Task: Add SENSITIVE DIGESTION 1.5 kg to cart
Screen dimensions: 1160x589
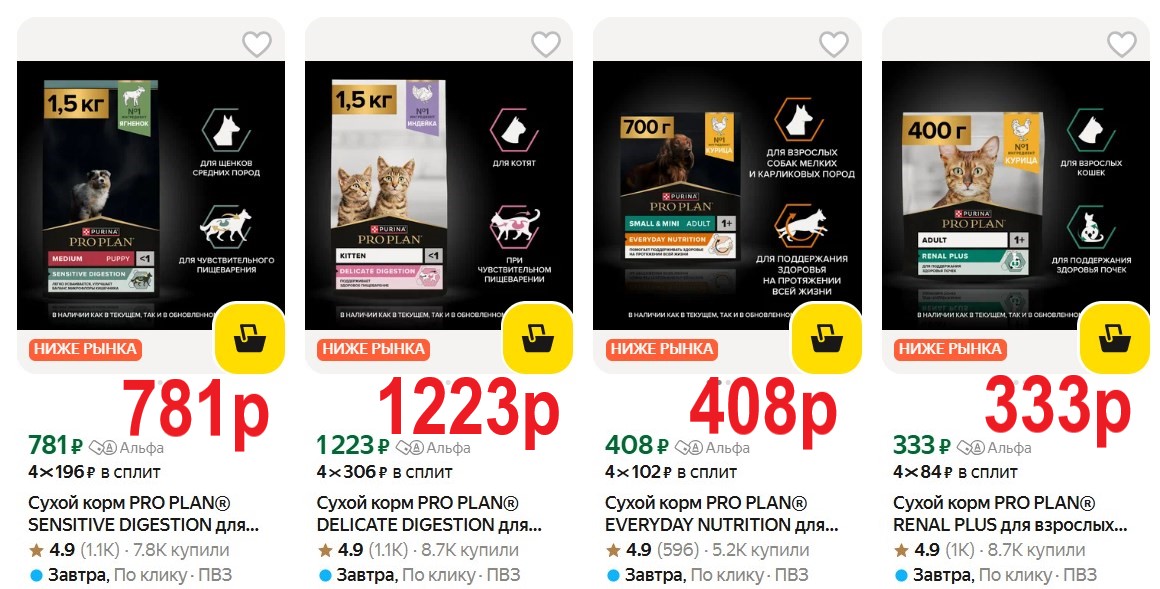Action: (251, 339)
